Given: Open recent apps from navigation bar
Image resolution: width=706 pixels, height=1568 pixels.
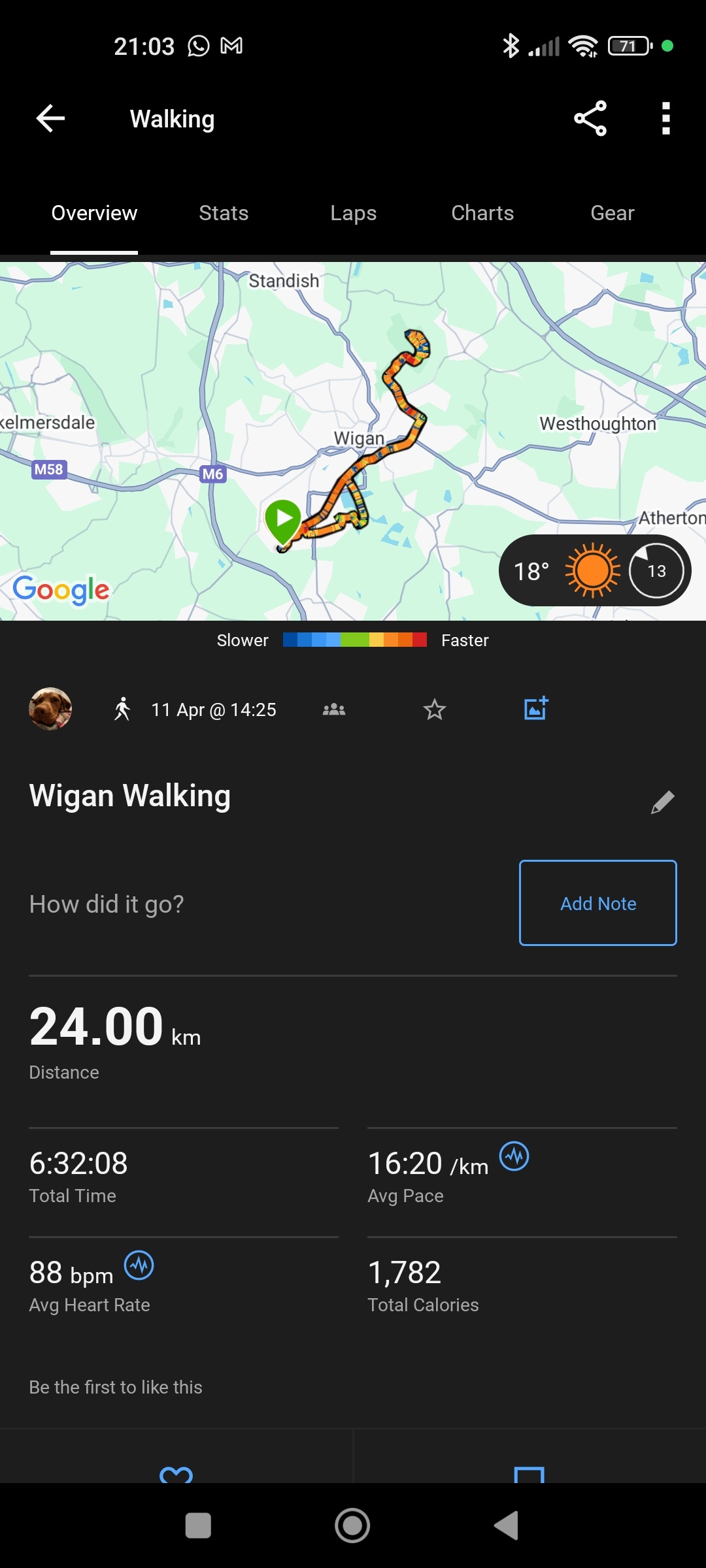Looking at the screenshot, I should tap(199, 1526).
